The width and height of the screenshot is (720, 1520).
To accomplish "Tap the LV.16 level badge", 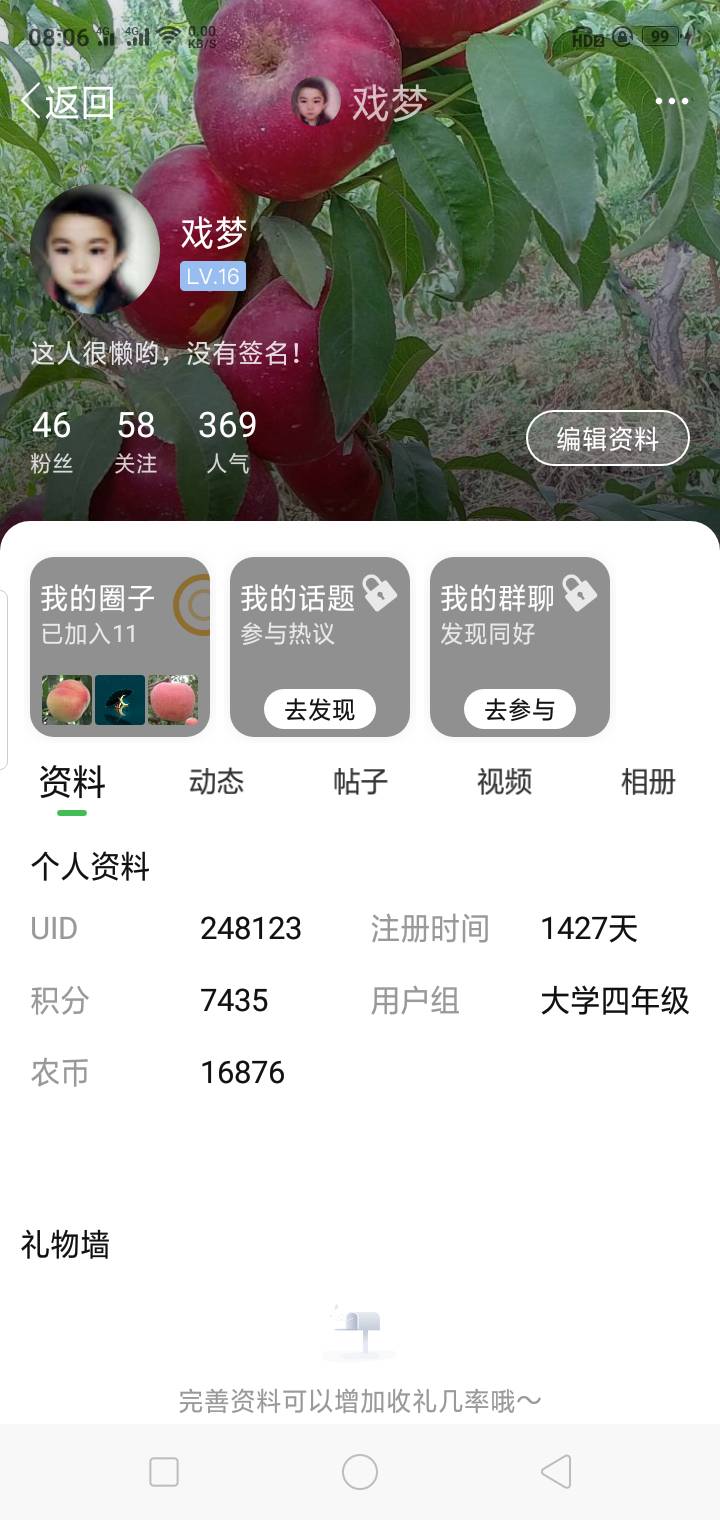I will pyautogui.click(x=213, y=277).
